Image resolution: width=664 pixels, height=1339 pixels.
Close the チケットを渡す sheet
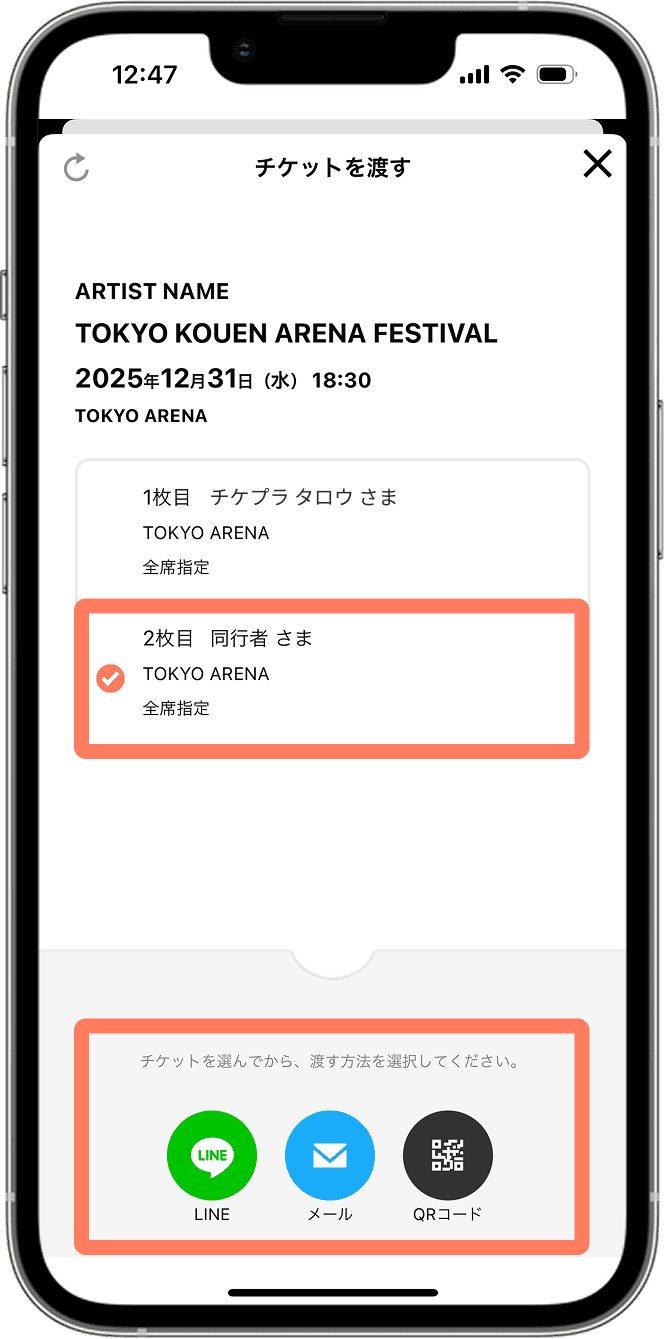click(597, 164)
